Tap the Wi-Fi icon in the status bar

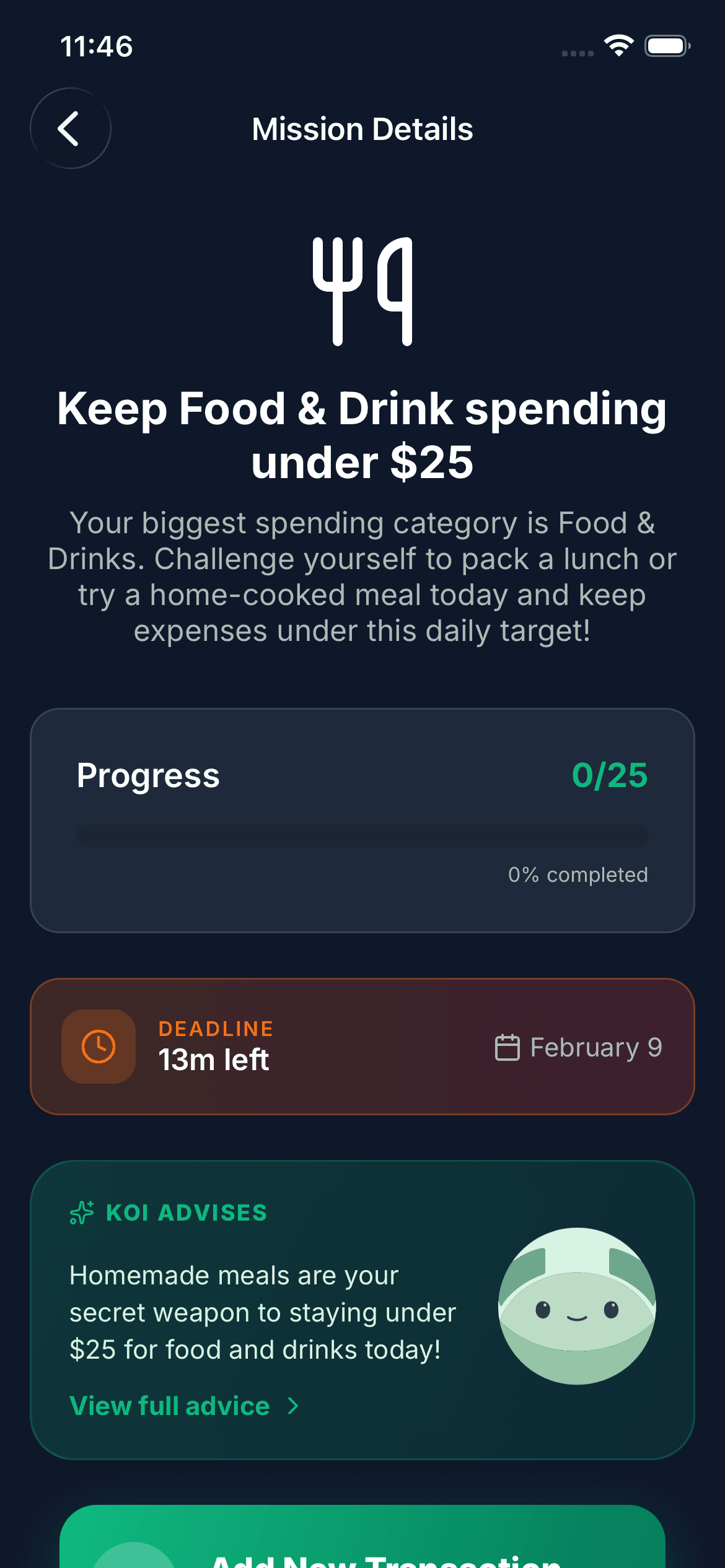[618, 45]
